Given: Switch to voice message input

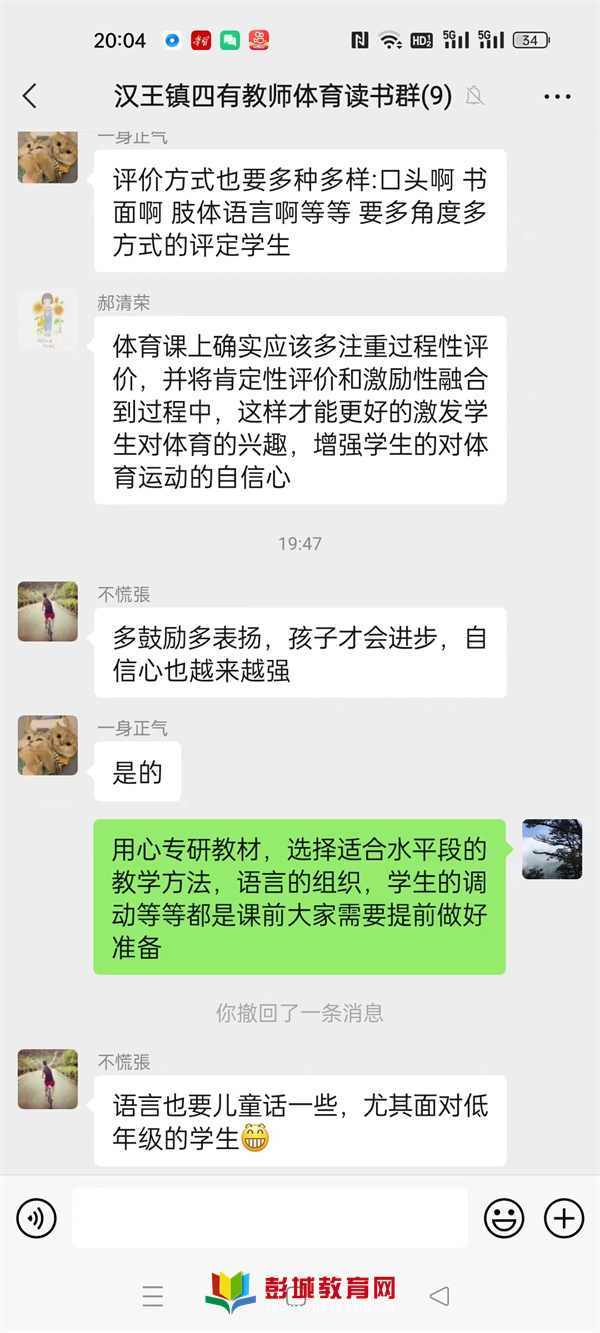Looking at the screenshot, I should click(x=37, y=1218).
